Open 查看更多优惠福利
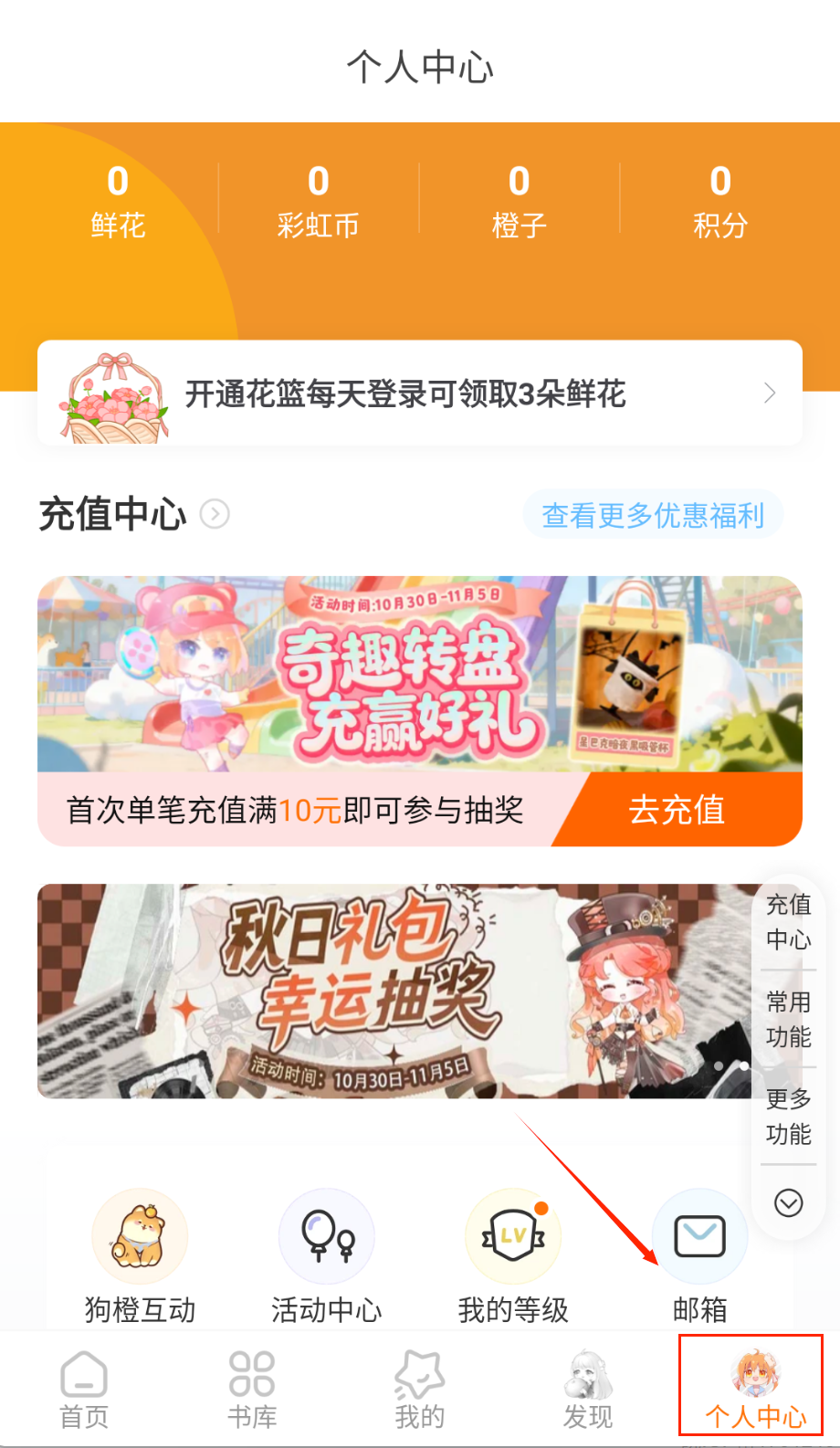 pos(652,516)
